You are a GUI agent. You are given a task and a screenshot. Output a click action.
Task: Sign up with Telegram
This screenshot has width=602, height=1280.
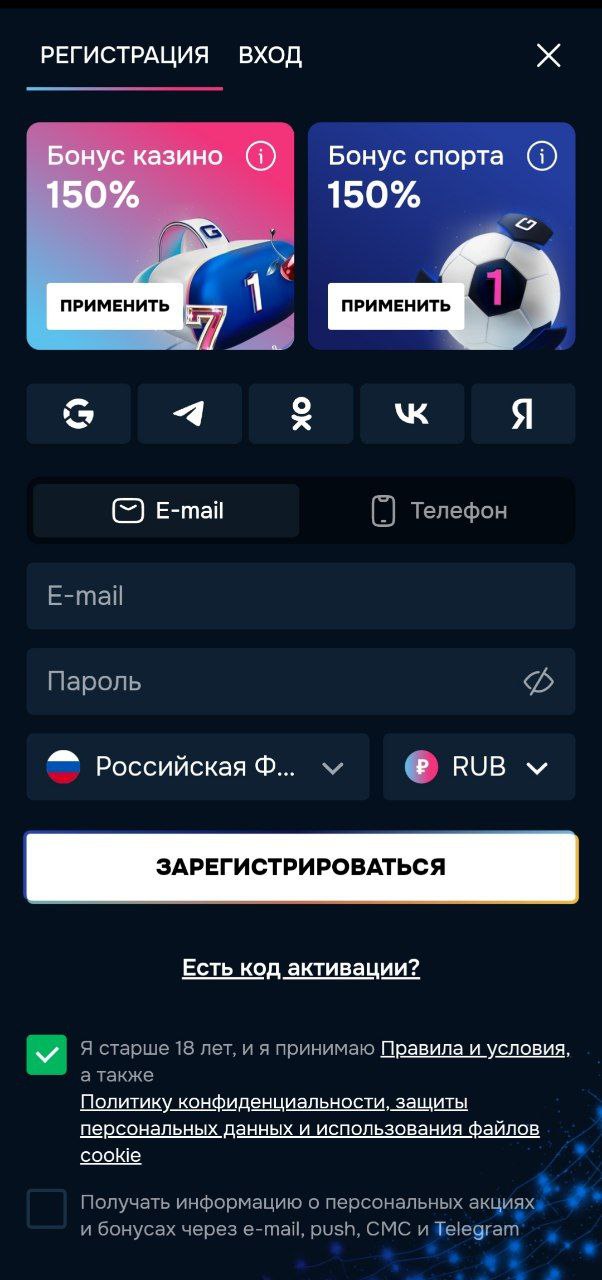[189, 413]
